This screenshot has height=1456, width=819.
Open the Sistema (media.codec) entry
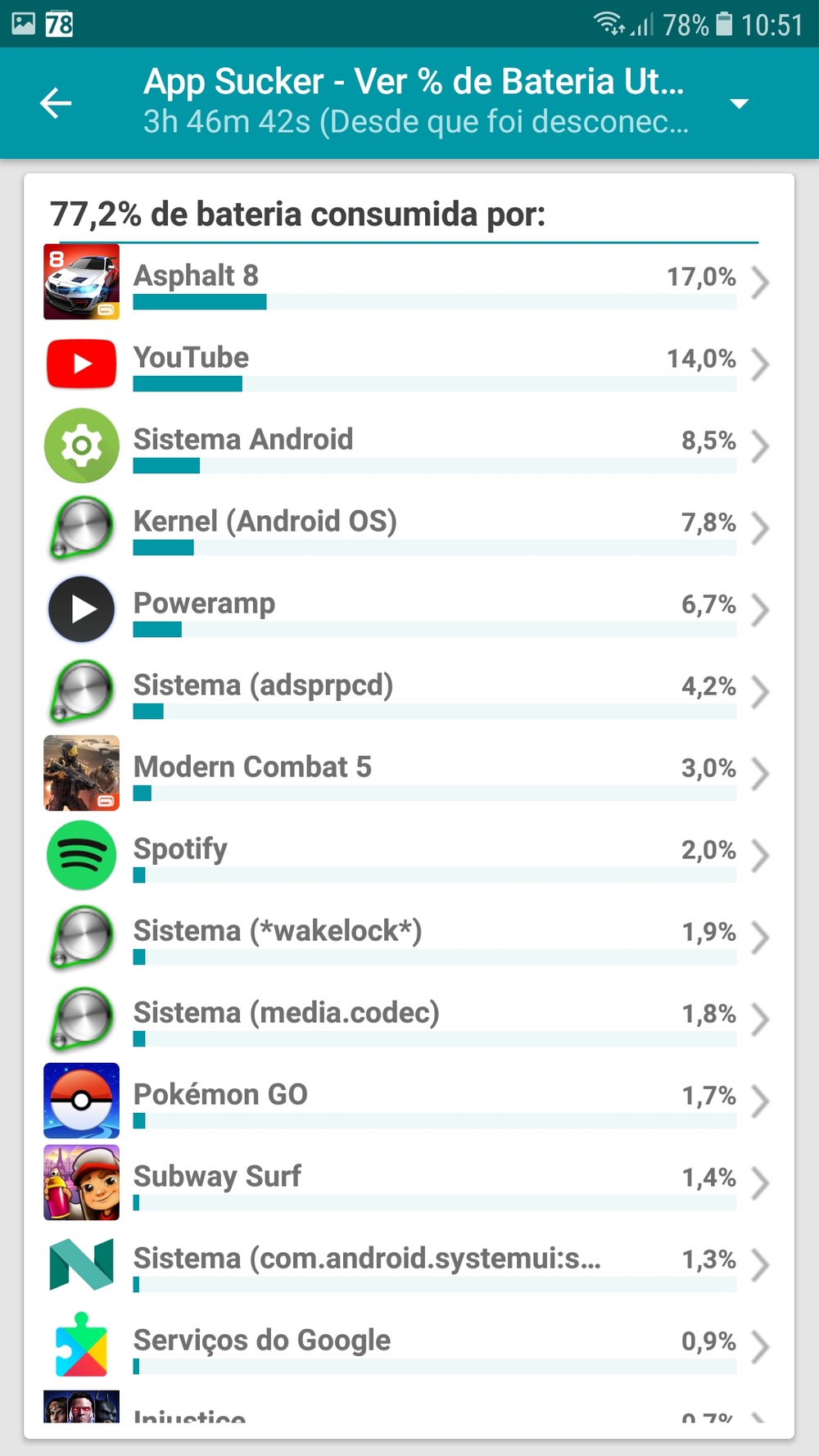tap(409, 1019)
